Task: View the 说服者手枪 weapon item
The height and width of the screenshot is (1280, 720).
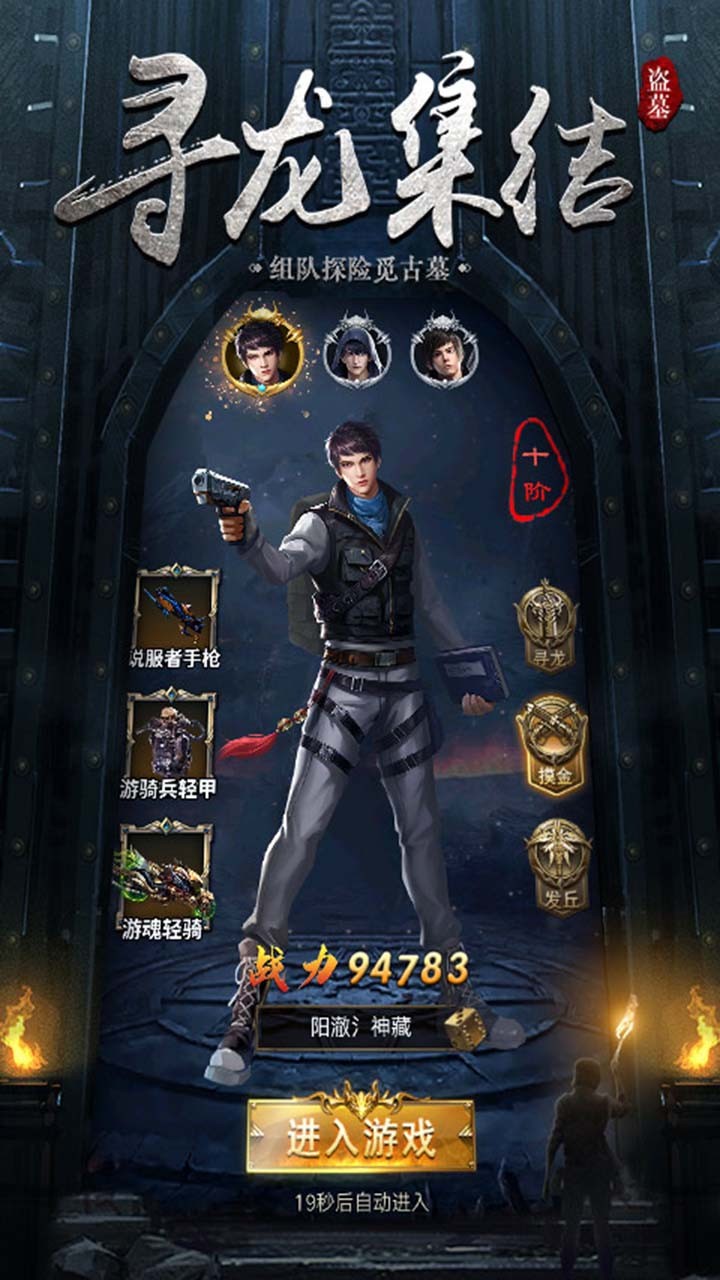Action: [176, 610]
